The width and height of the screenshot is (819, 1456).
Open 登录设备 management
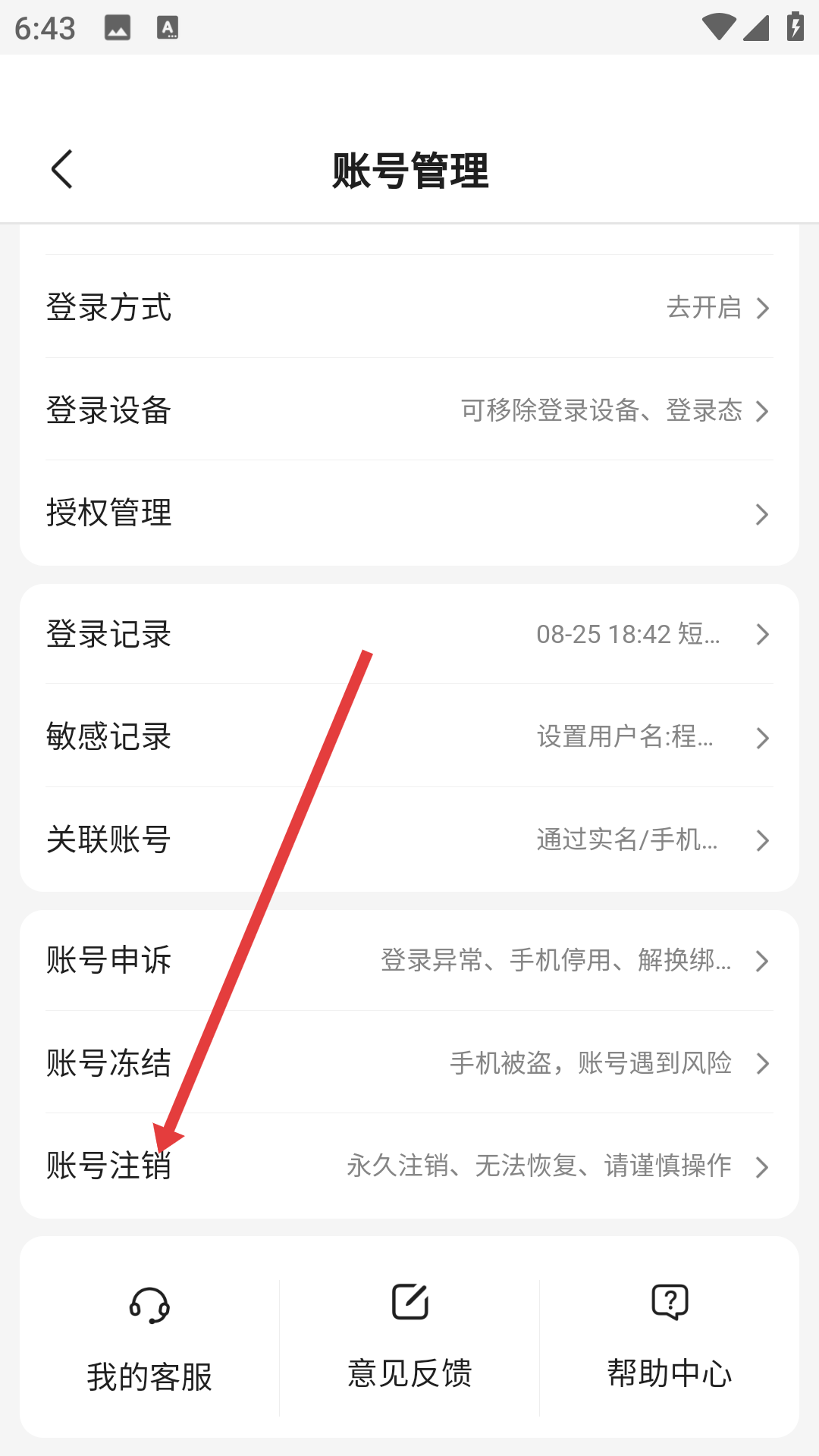pyautogui.click(x=409, y=410)
